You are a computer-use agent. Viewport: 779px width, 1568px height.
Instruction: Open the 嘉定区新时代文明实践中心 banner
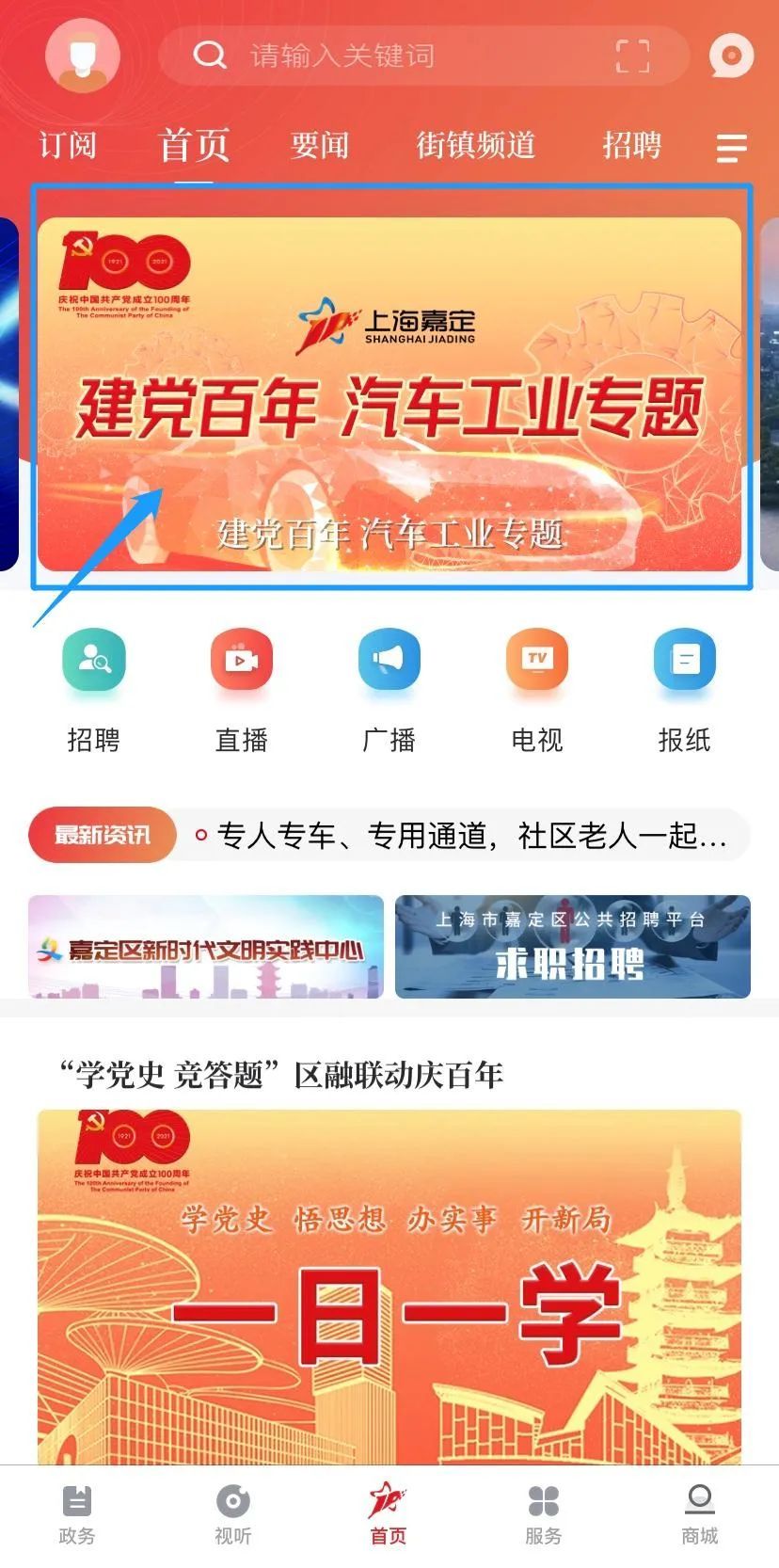(206, 947)
